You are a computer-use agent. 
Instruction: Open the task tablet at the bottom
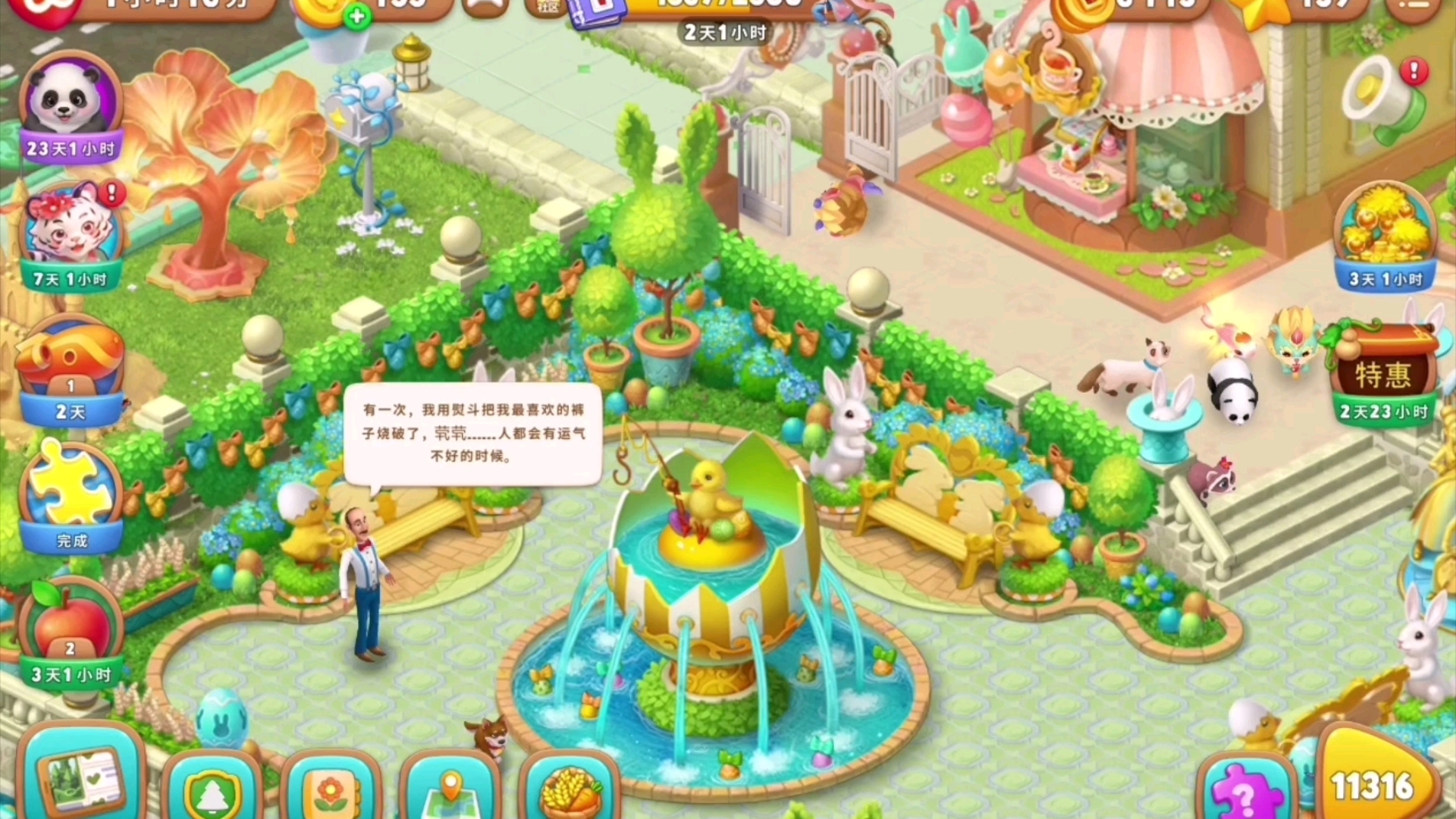(83, 781)
